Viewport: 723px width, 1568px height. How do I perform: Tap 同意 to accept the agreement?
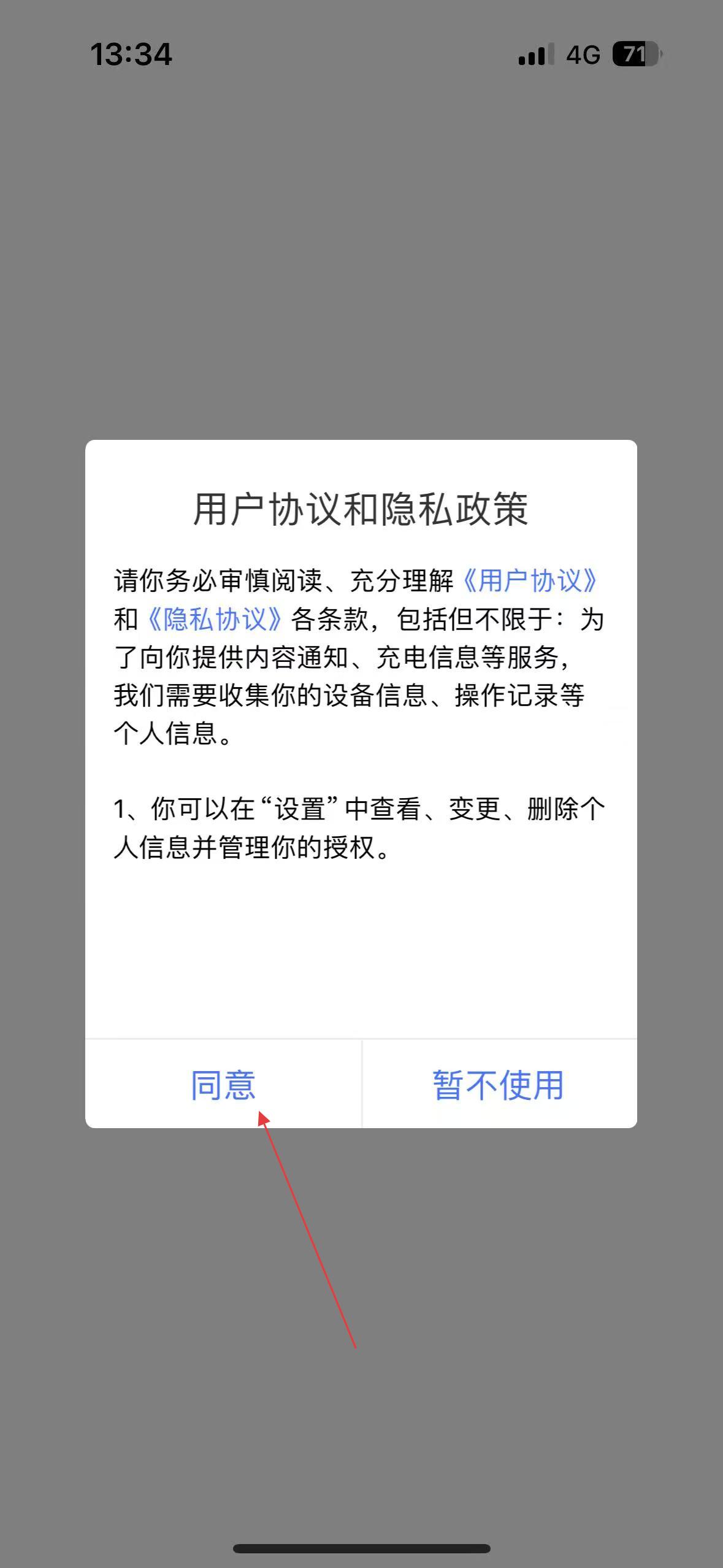[223, 1085]
